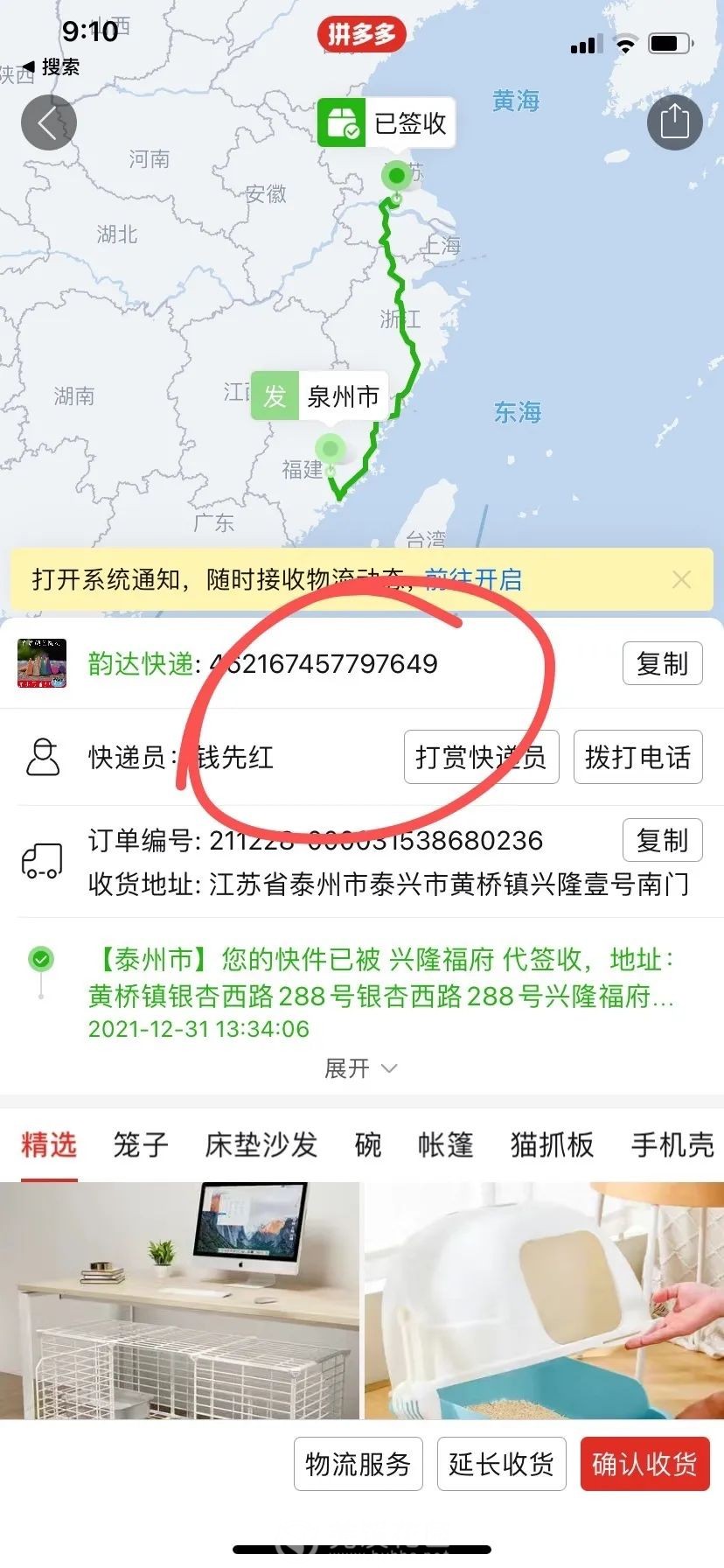Copy the 韵达快递 tracking number
This screenshot has height=1568, width=724.
(x=662, y=664)
